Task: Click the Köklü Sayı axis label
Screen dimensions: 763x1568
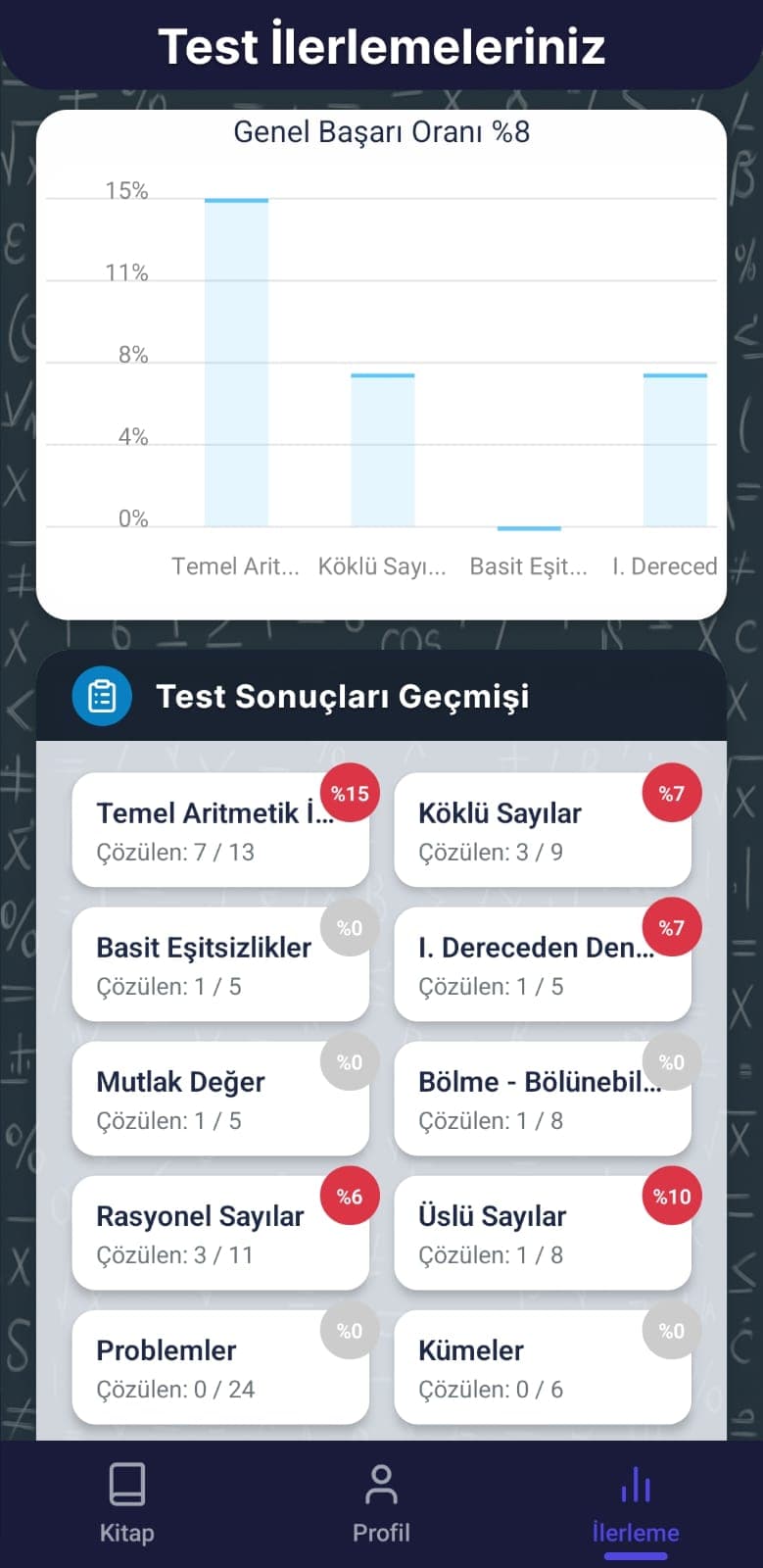Action: (382, 566)
